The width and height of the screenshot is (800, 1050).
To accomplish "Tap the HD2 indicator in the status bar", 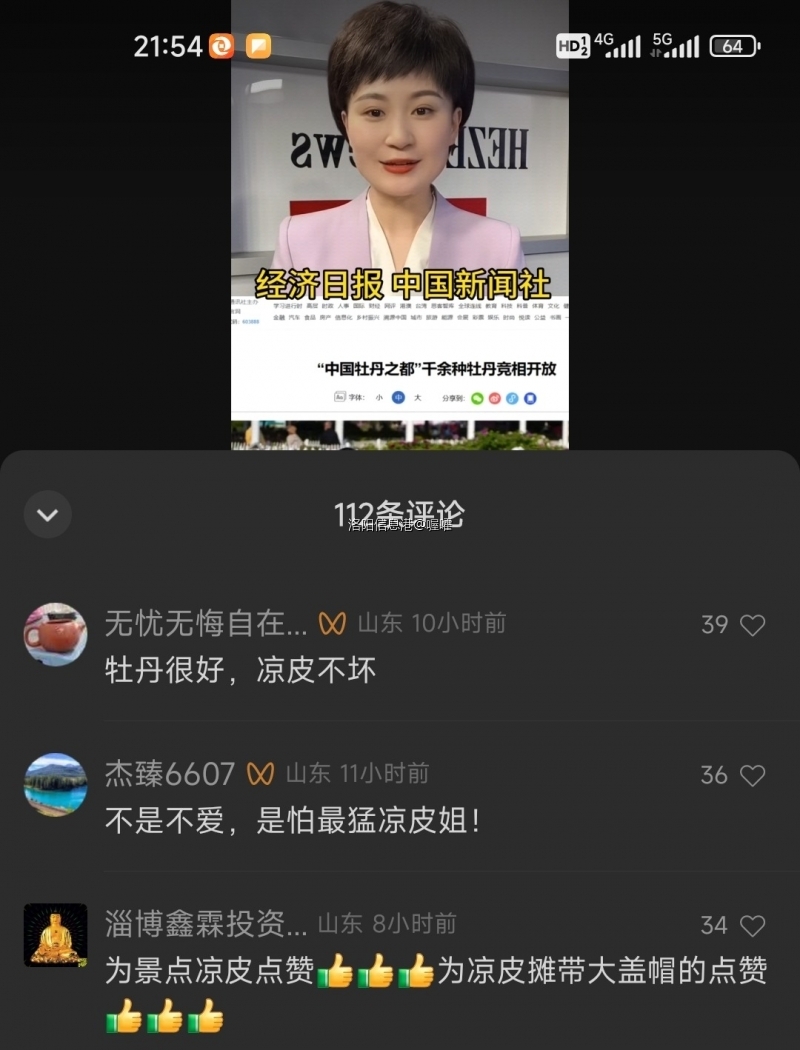I will [x=573, y=46].
